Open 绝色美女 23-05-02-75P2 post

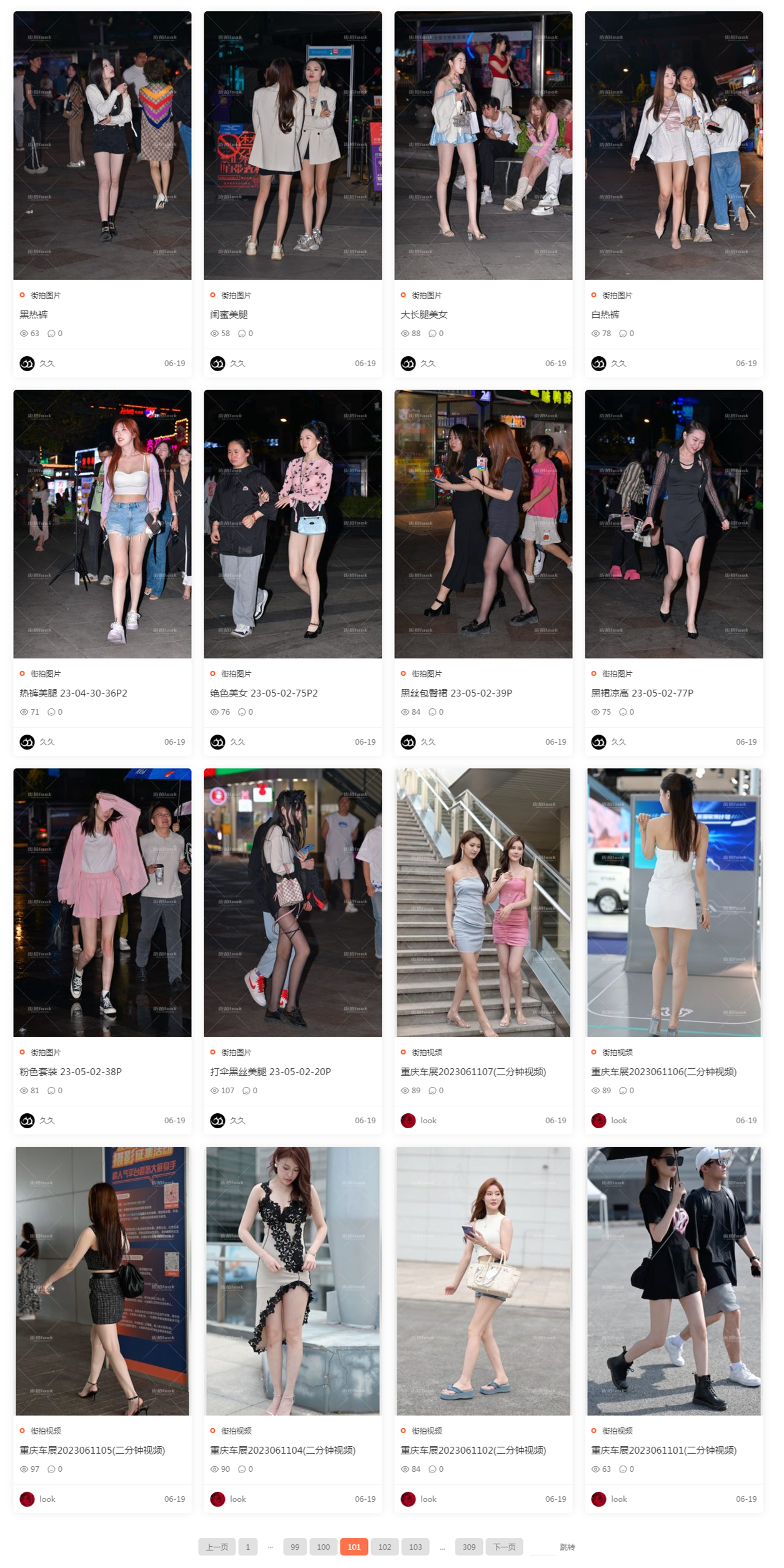tap(264, 693)
